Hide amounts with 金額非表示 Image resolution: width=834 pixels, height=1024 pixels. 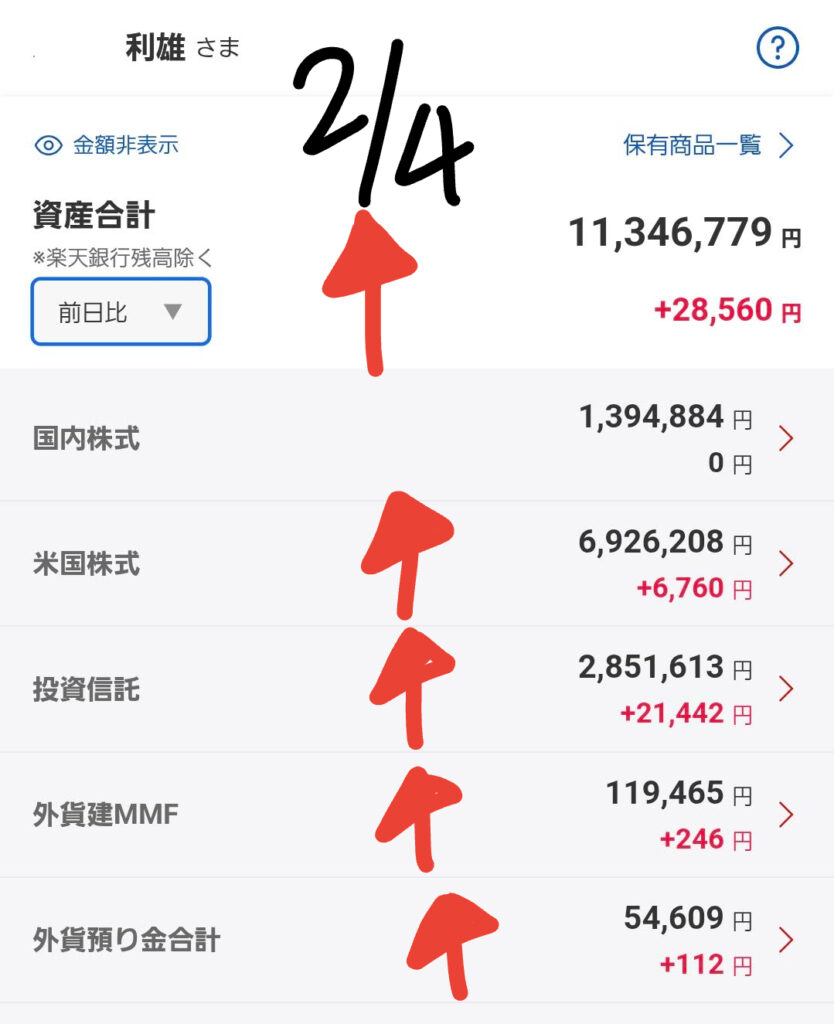tap(107, 145)
